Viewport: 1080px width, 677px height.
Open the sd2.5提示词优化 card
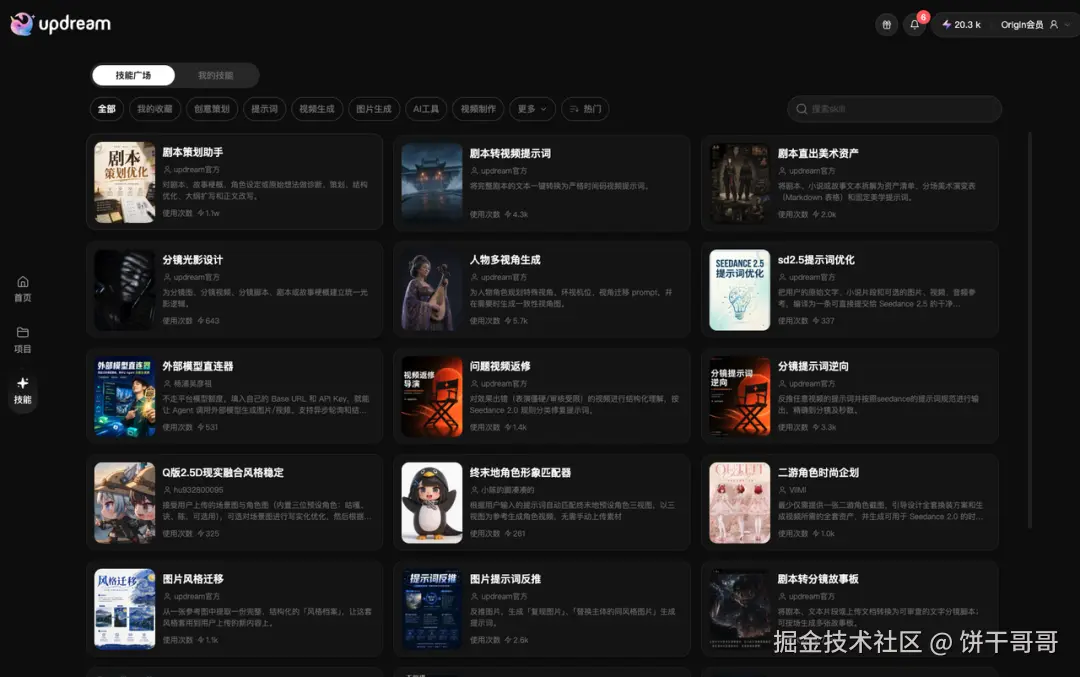[x=850, y=289]
